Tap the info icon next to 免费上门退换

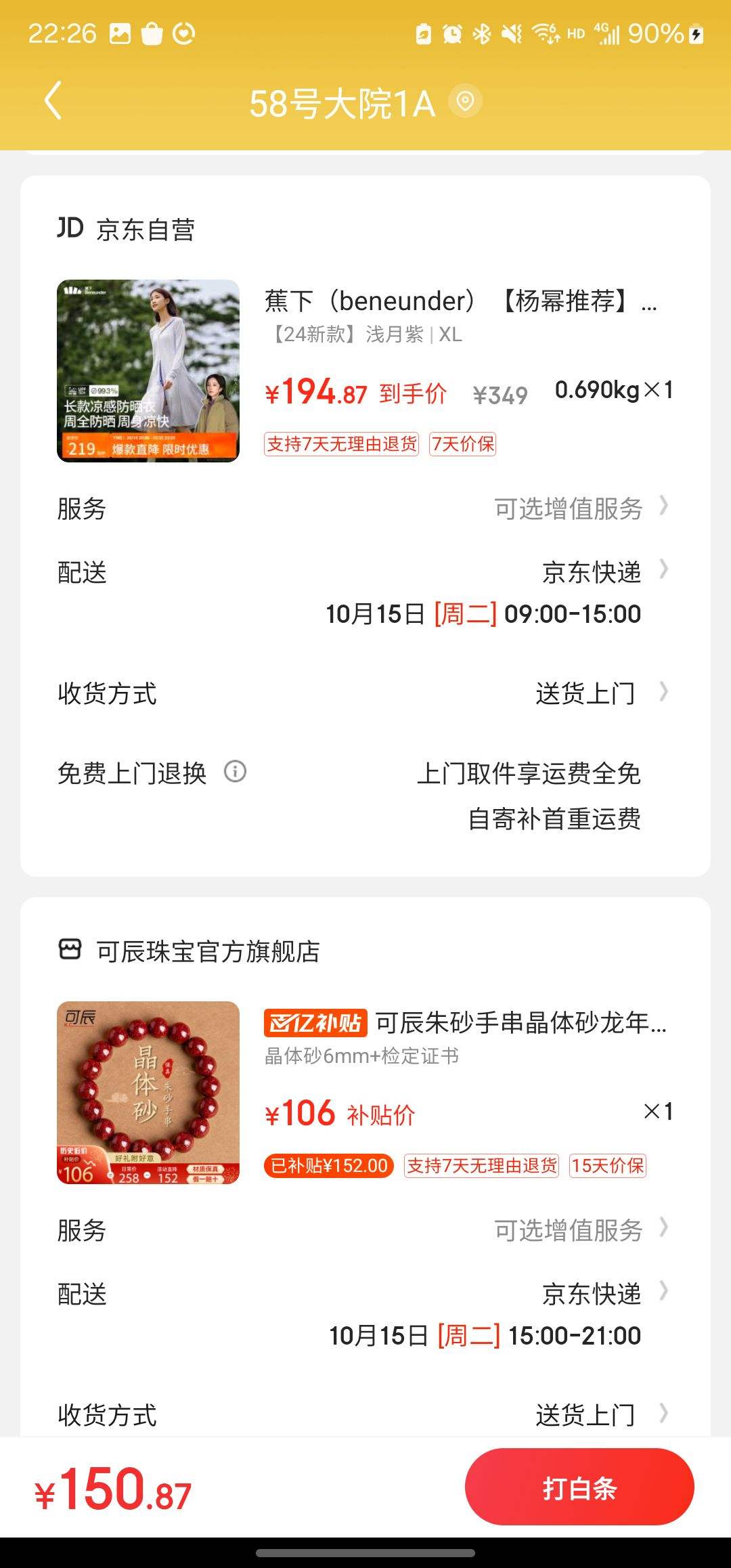point(236,772)
